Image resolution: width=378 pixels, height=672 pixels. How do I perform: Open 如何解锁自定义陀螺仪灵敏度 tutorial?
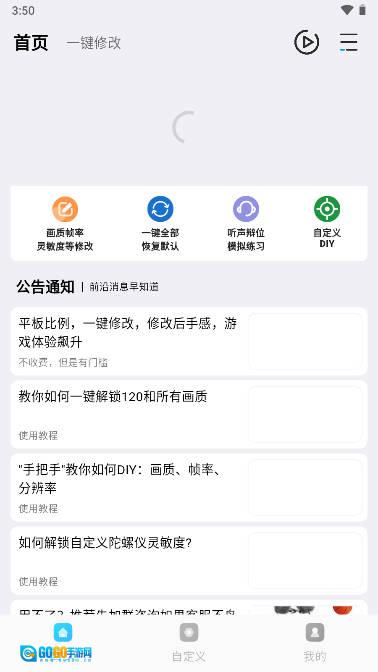point(189,561)
